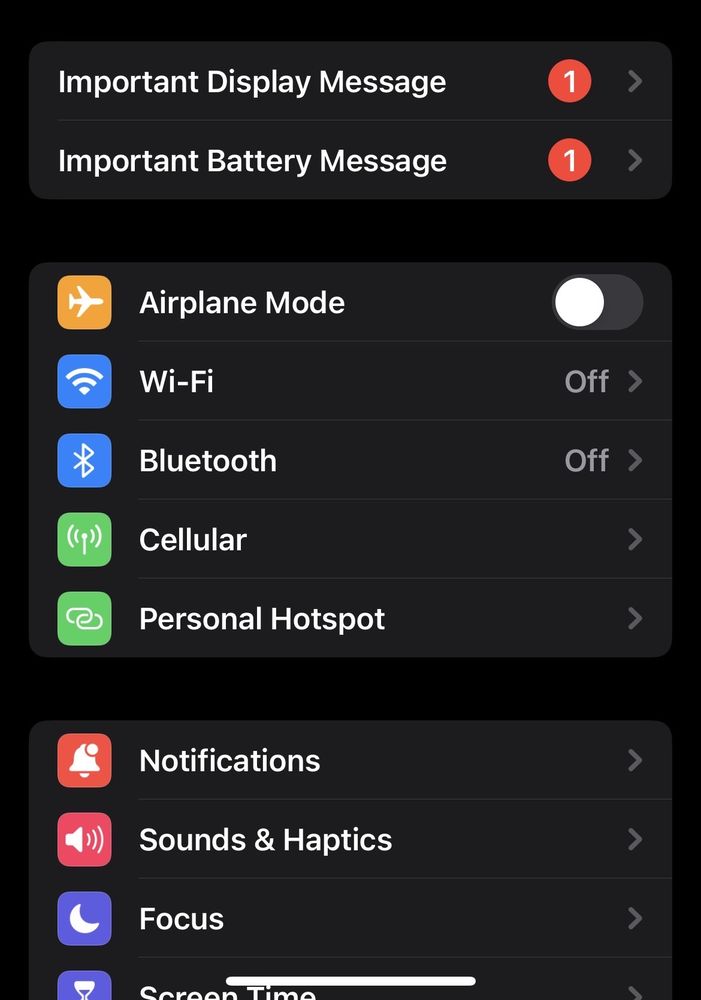
Task: Open Wi-Fi settings
Action: point(350,381)
